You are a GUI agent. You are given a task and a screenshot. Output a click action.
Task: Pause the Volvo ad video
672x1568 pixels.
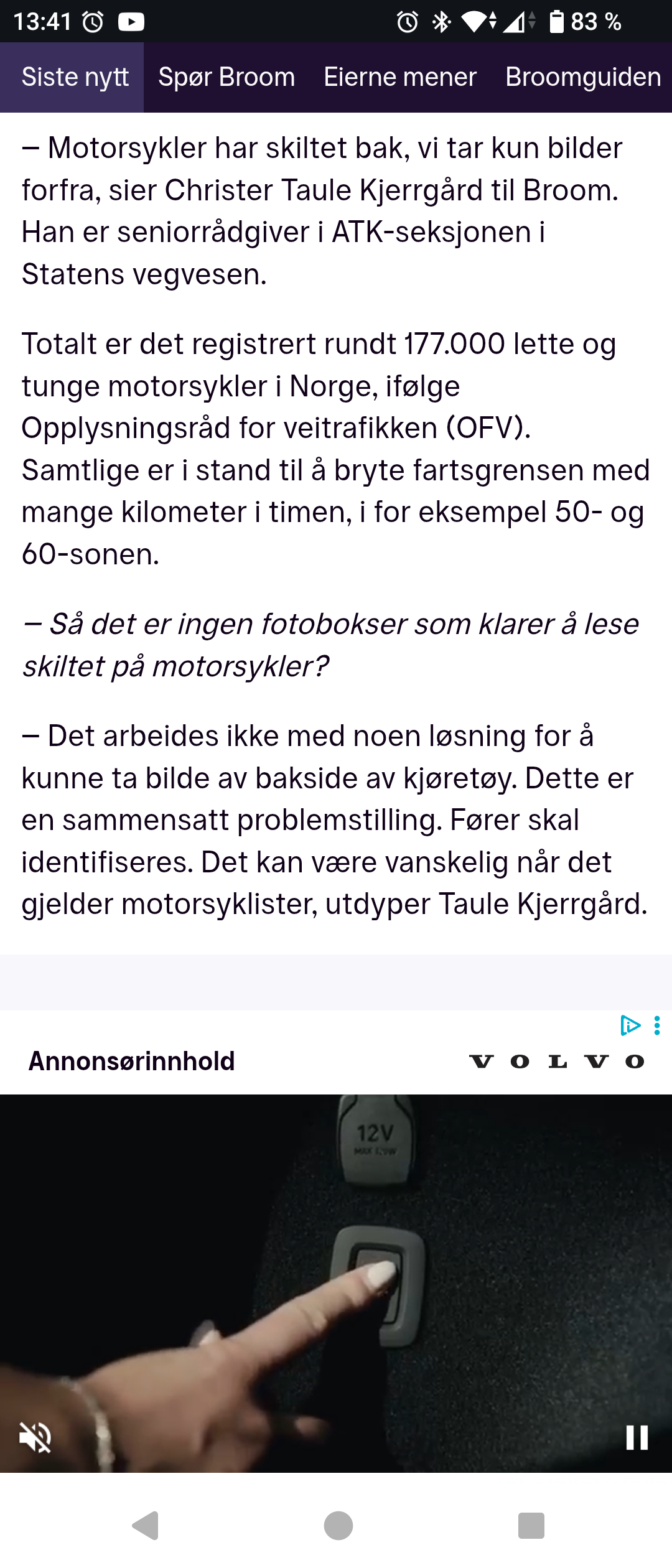coord(637,1437)
